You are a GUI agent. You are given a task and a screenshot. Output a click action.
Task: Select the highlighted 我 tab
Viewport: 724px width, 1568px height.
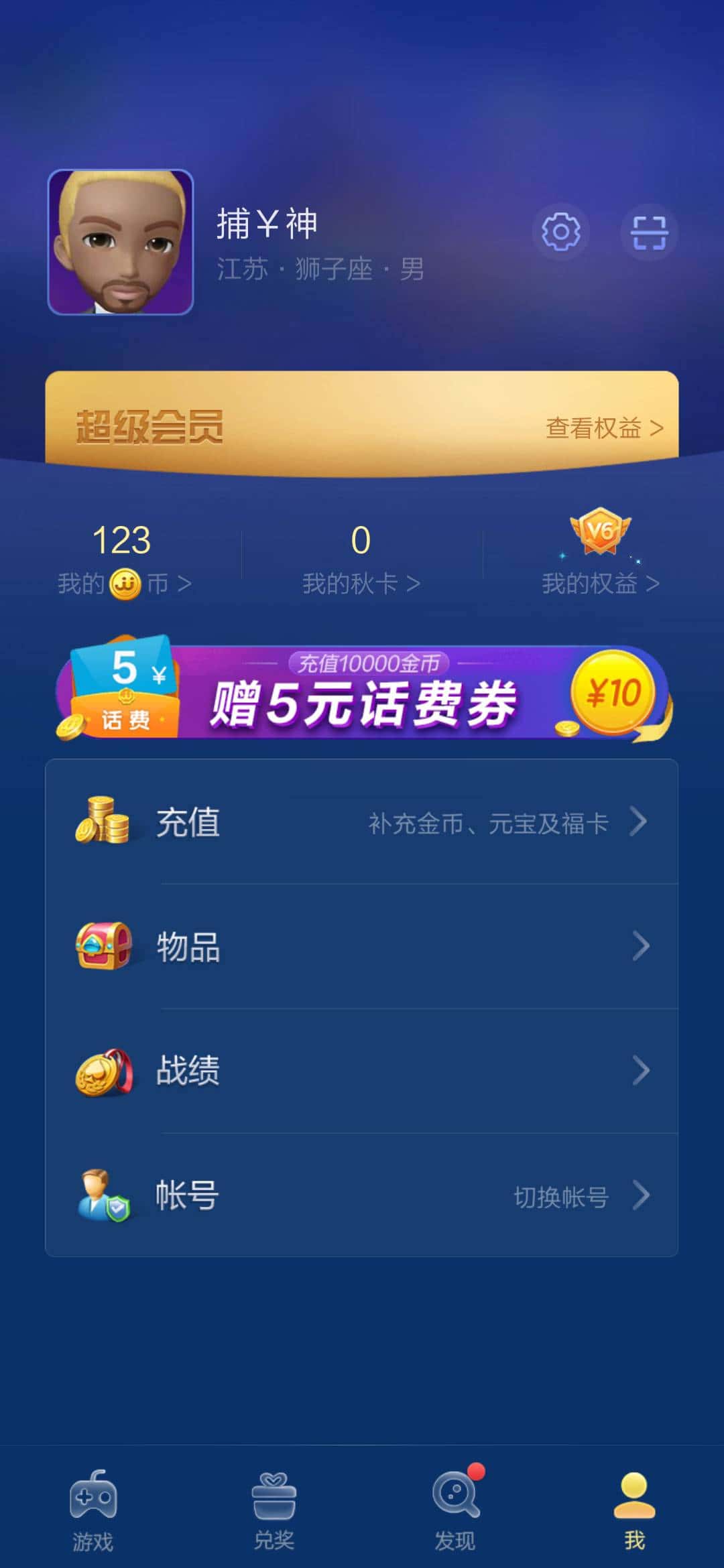(x=636, y=1501)
